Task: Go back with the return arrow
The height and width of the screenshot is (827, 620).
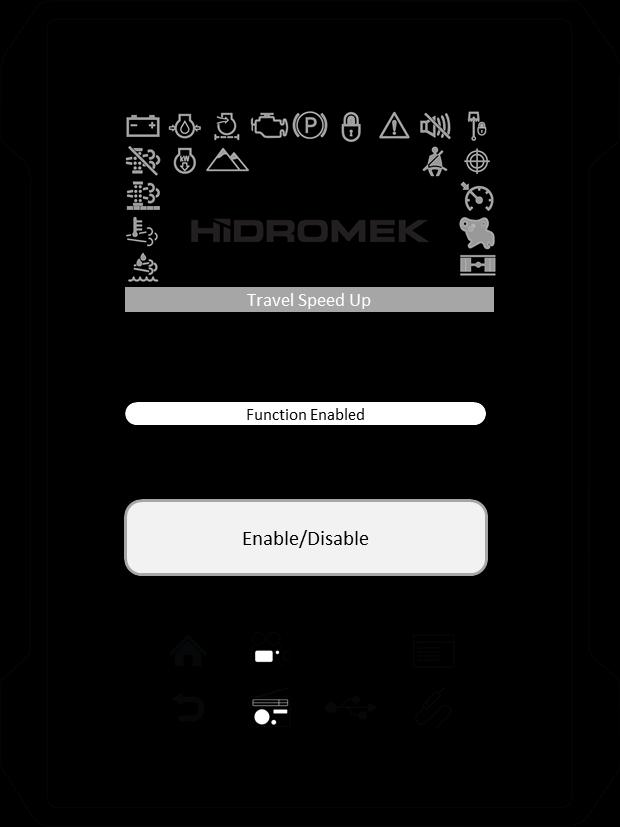Action: tap(188, 709)
